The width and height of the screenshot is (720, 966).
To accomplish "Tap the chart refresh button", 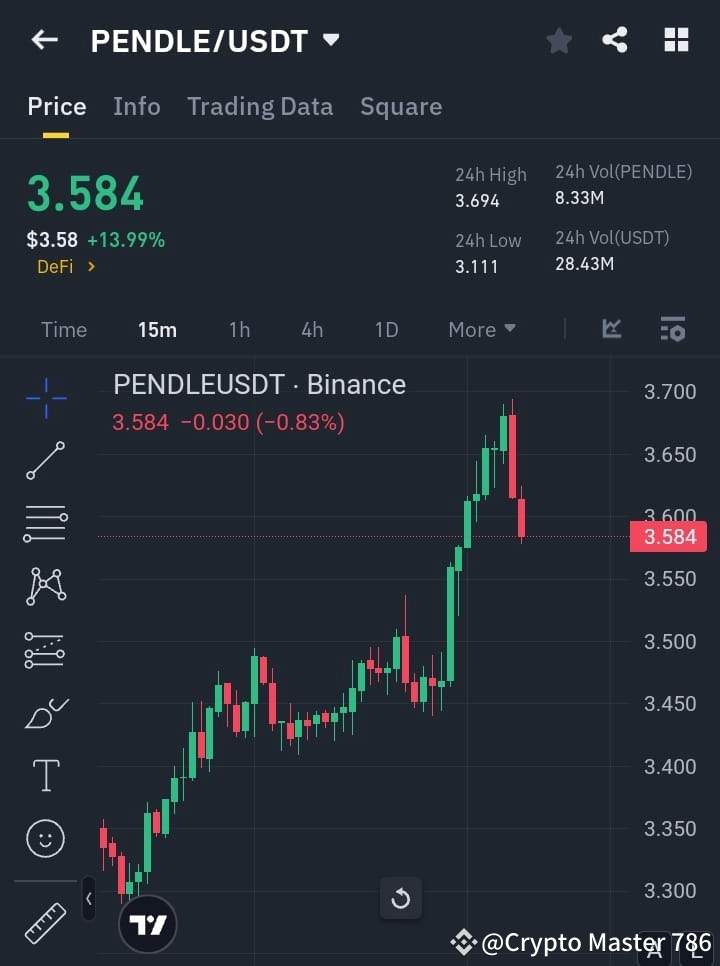I will pos(401,898).
